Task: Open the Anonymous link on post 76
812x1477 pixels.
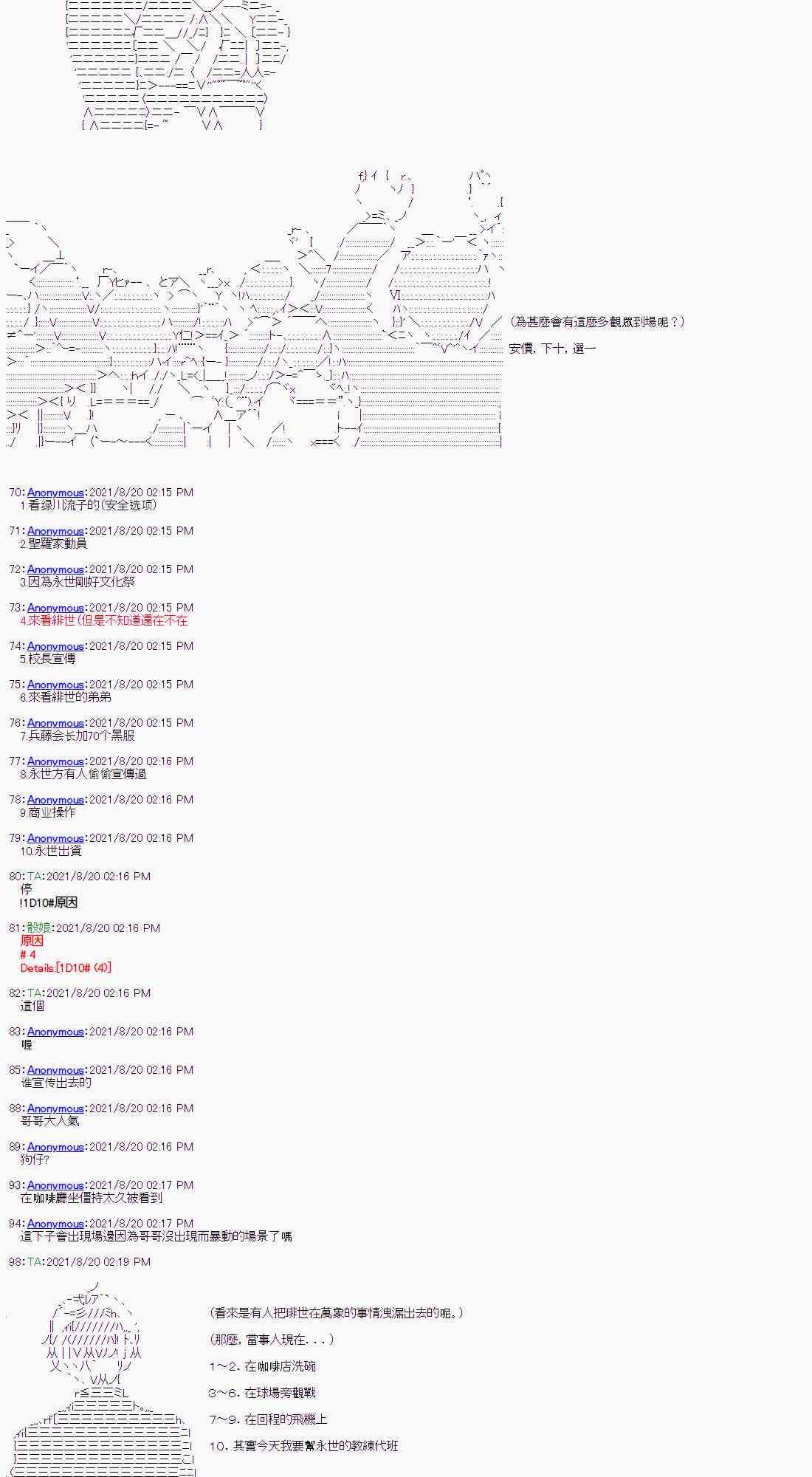Action: coord(55,723)
